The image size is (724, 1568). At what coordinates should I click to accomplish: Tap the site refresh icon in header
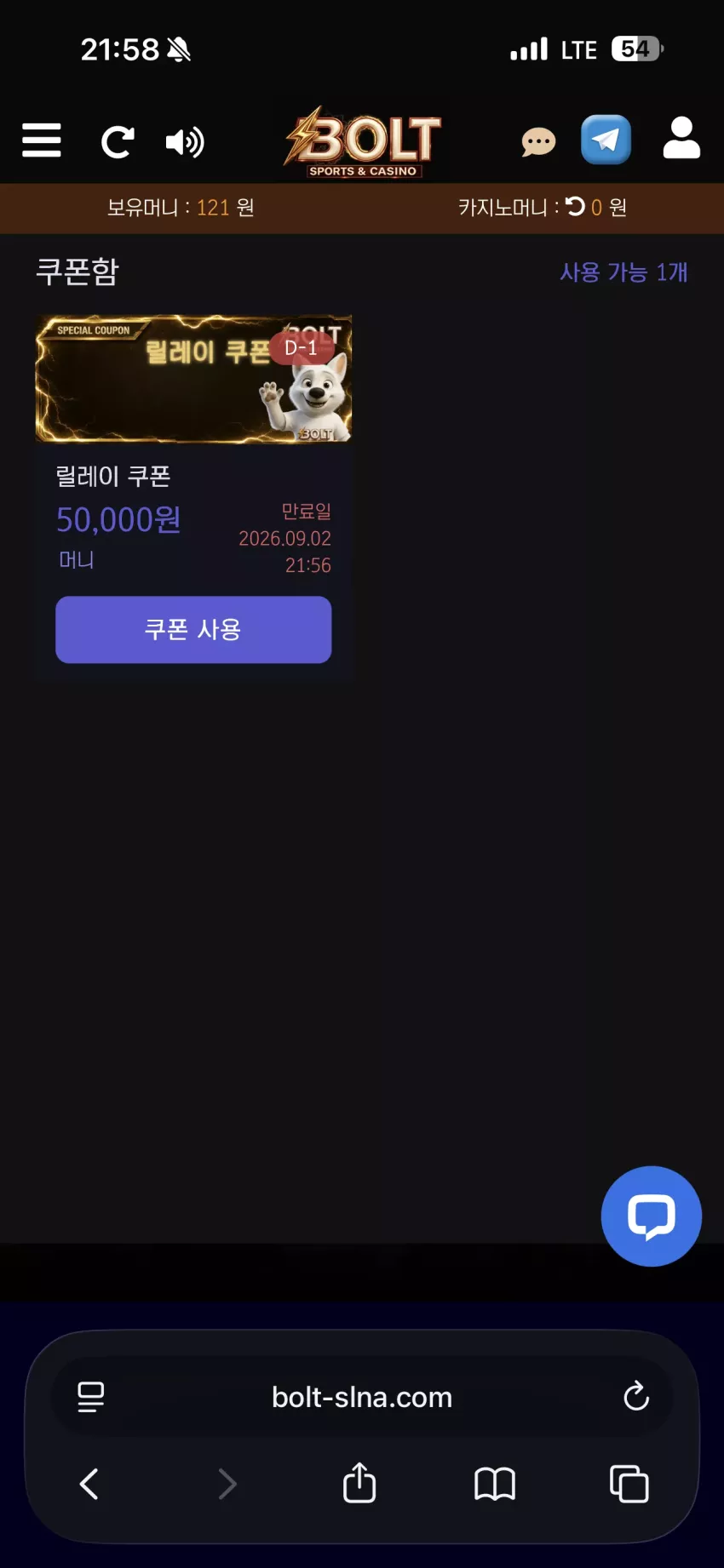(118, 142)
